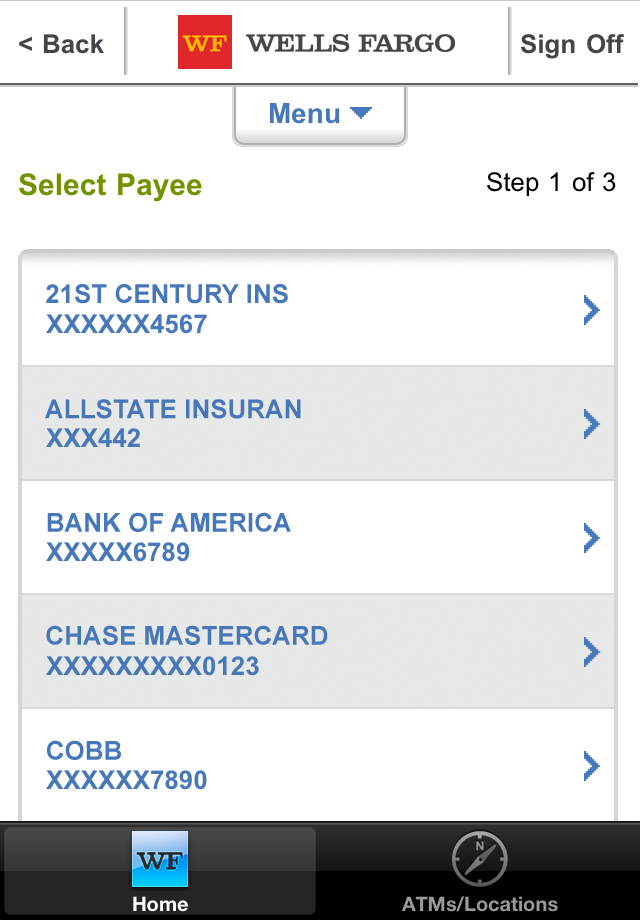
Task: Select the COBB payee row
Action: [x=318, y=765]
